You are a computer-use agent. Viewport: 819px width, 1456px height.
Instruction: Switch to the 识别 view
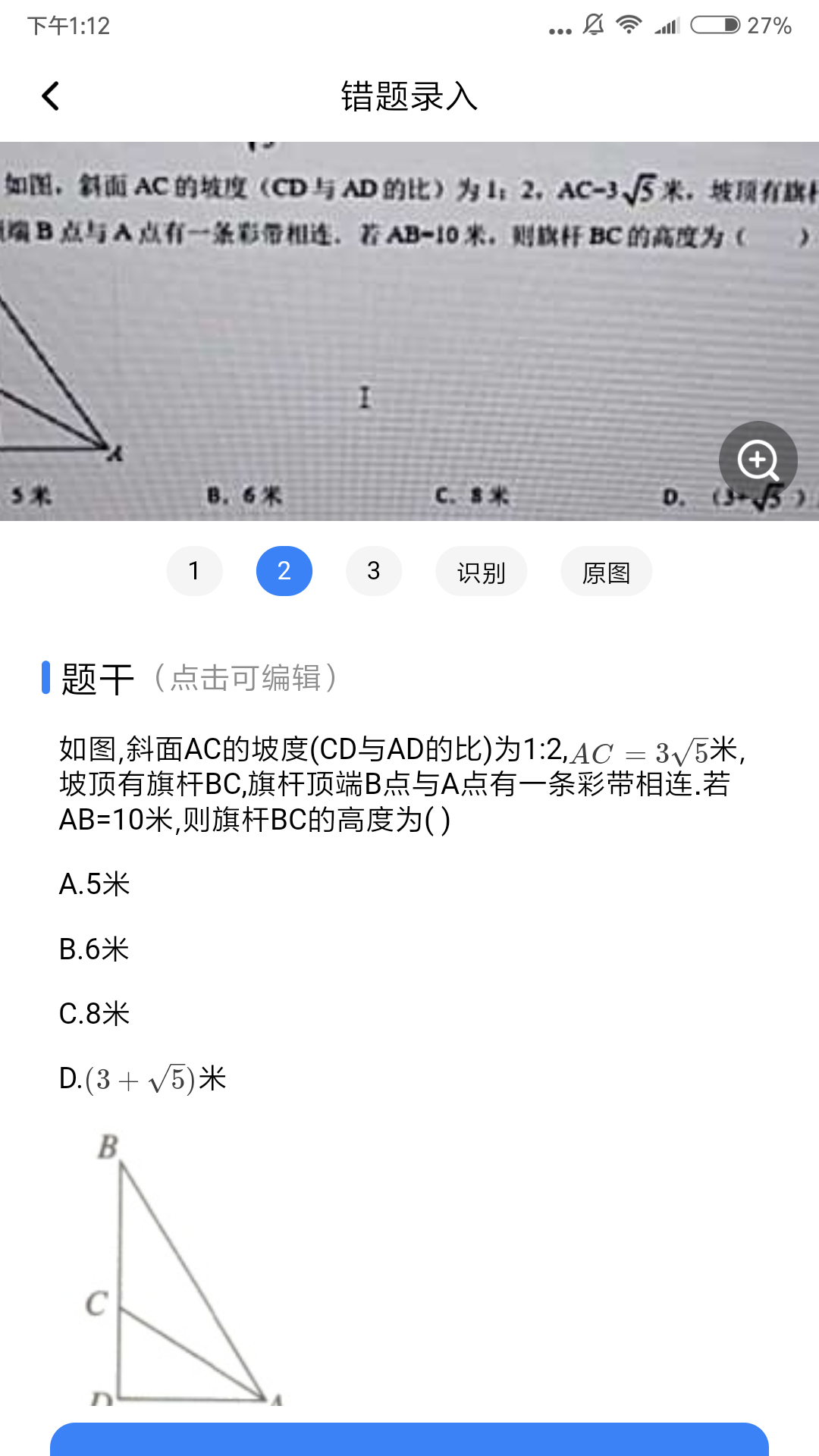481,571
